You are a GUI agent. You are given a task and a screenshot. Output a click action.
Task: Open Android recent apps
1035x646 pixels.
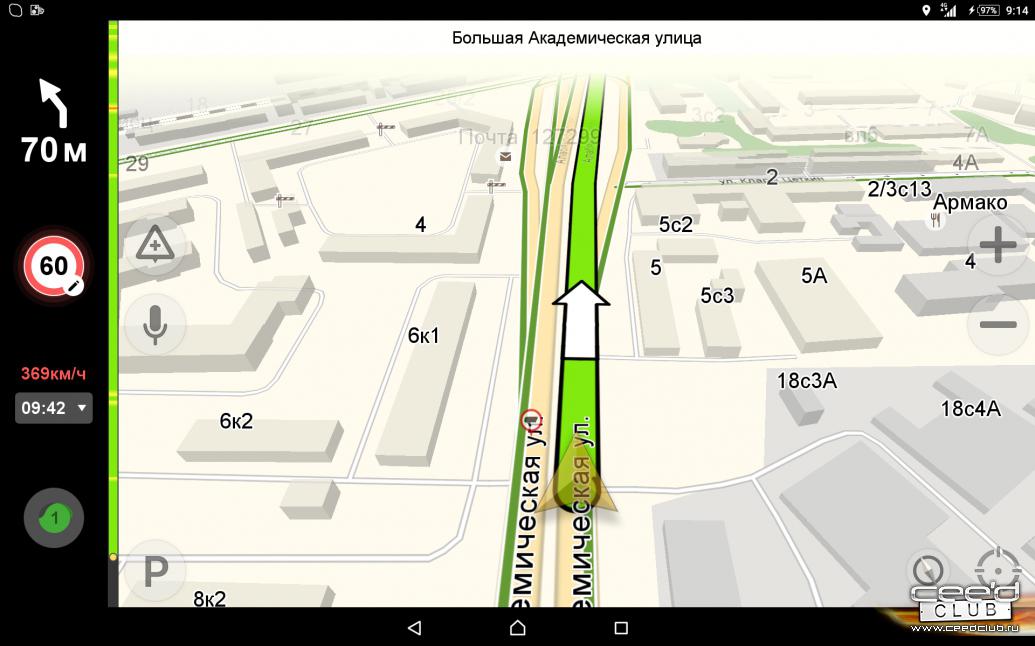tap(621, 628)
